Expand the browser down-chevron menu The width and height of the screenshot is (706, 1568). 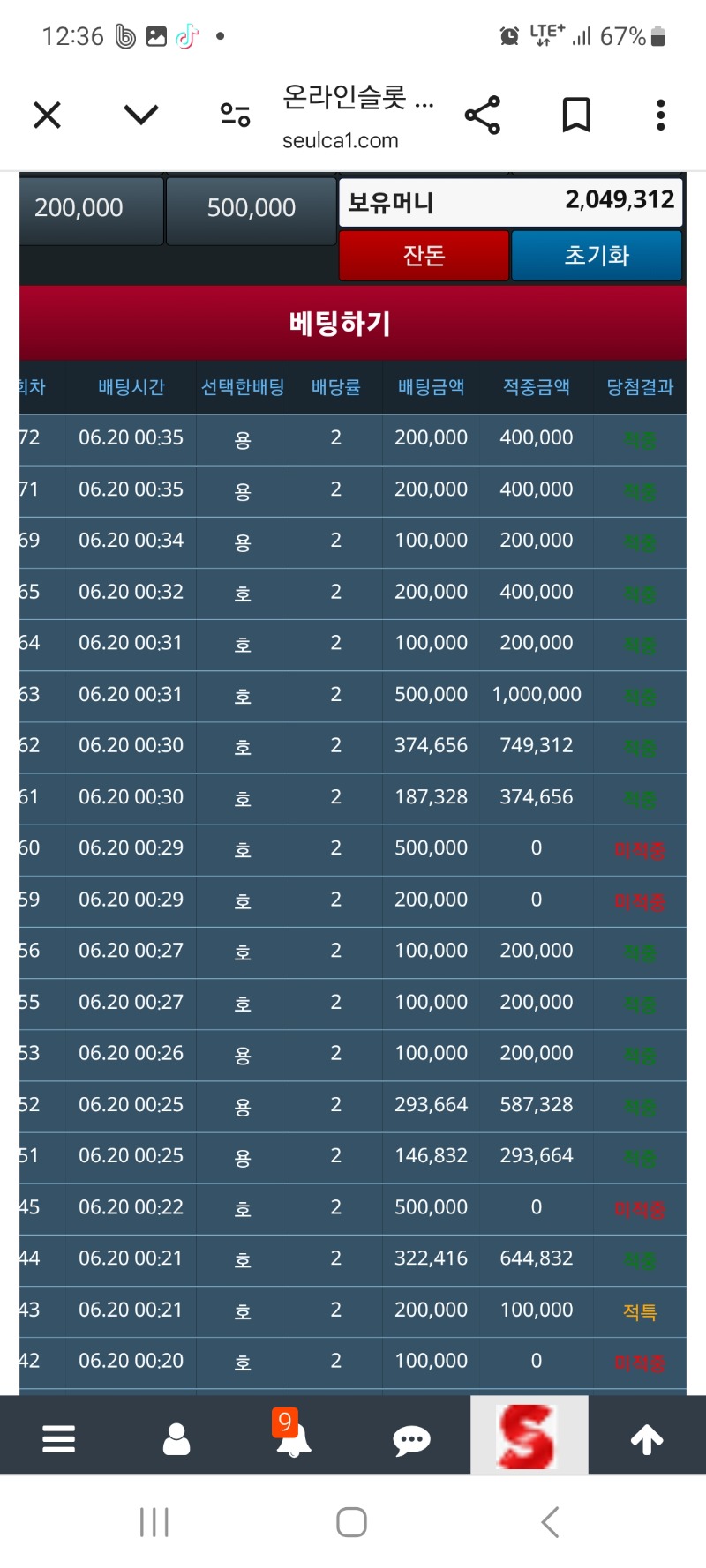(x=141, y=115)
